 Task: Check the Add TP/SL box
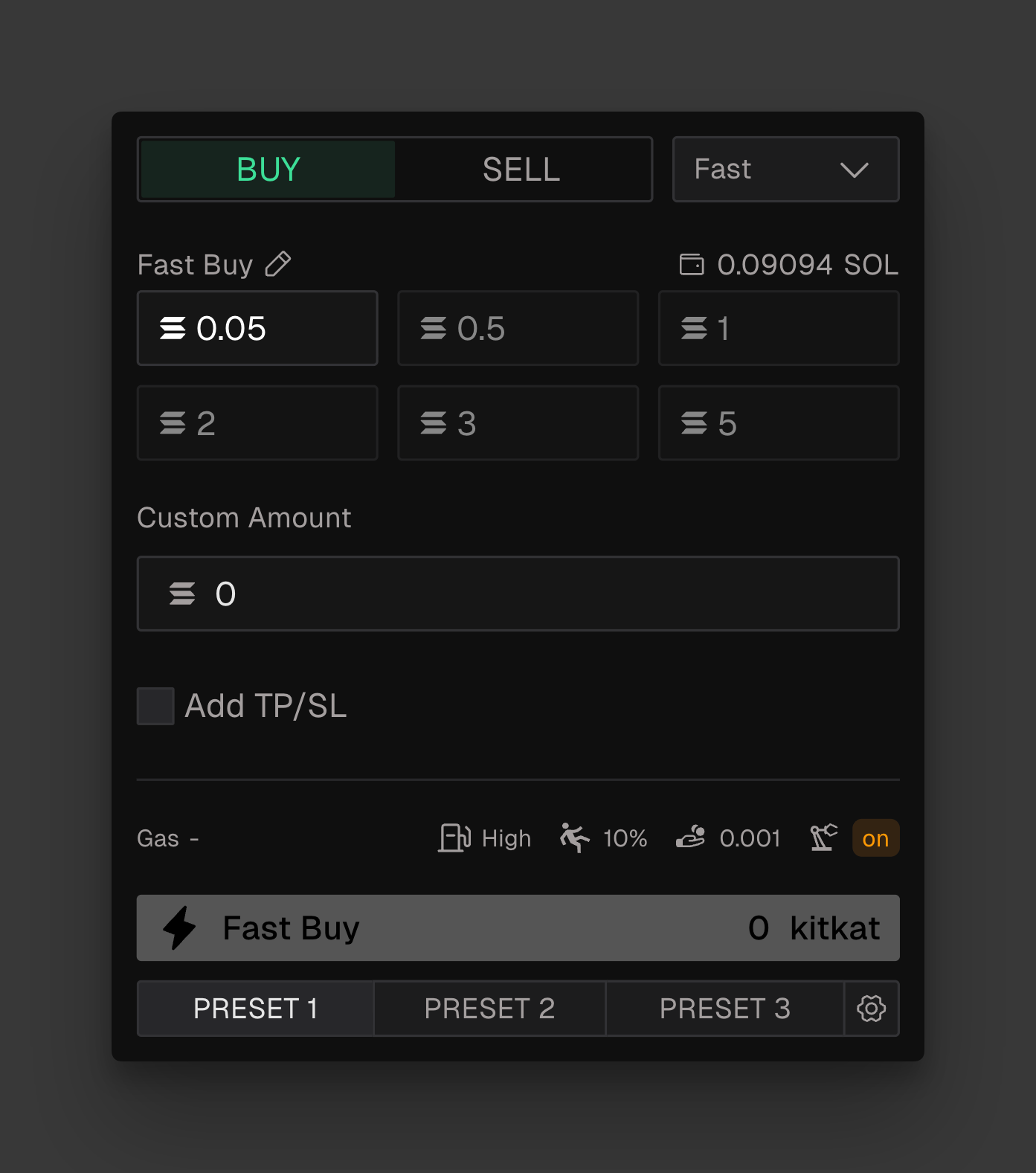[x=155, y=706]
